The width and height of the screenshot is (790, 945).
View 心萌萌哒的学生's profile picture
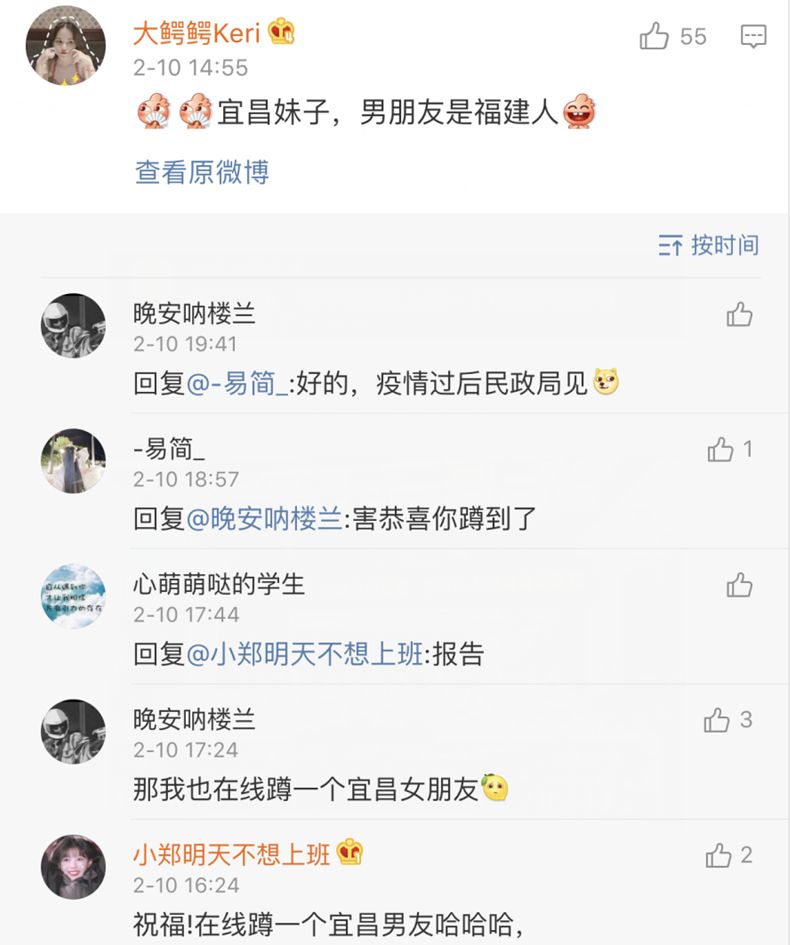tap(73, 596)
